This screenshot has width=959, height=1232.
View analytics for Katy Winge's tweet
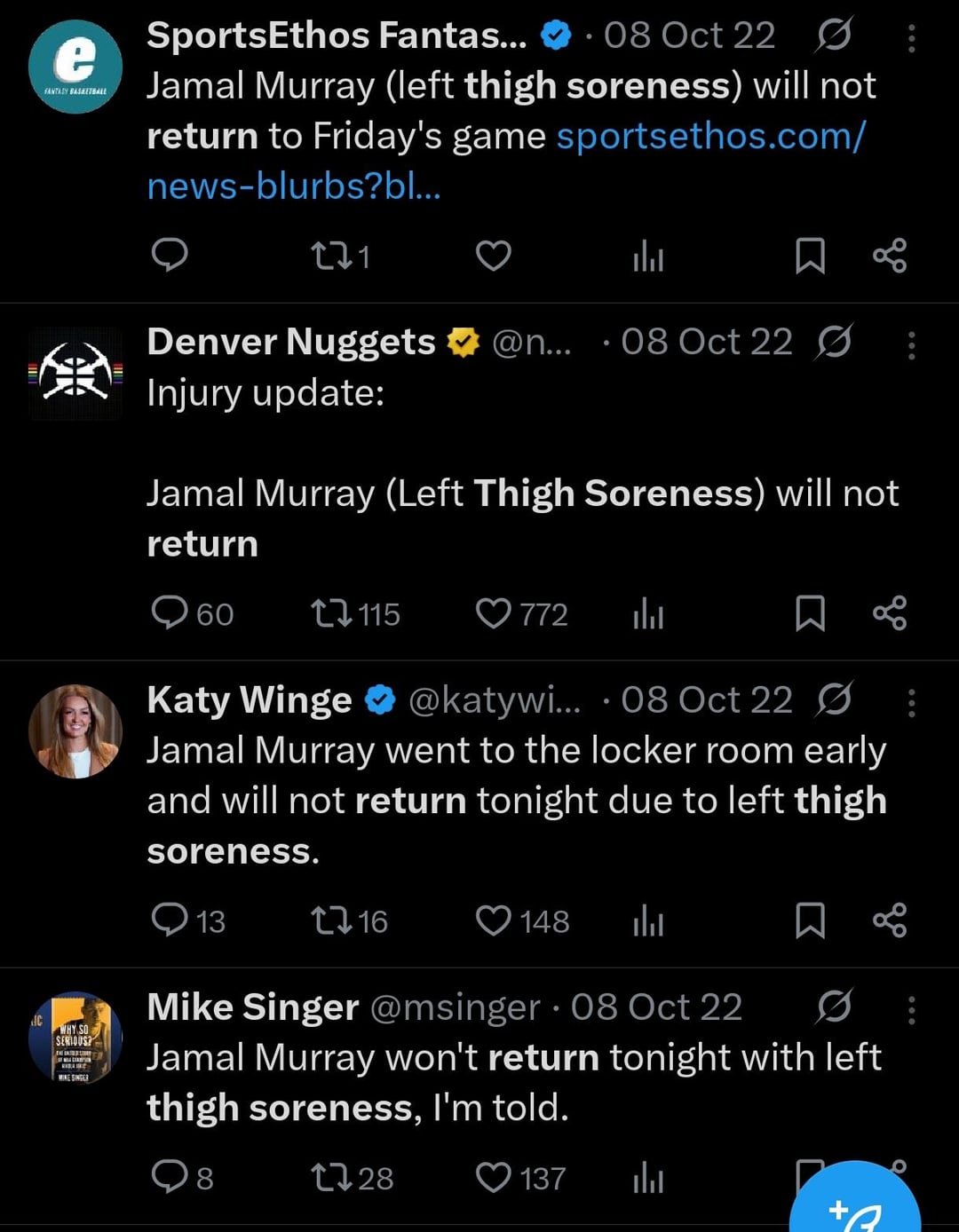(648, 922)
